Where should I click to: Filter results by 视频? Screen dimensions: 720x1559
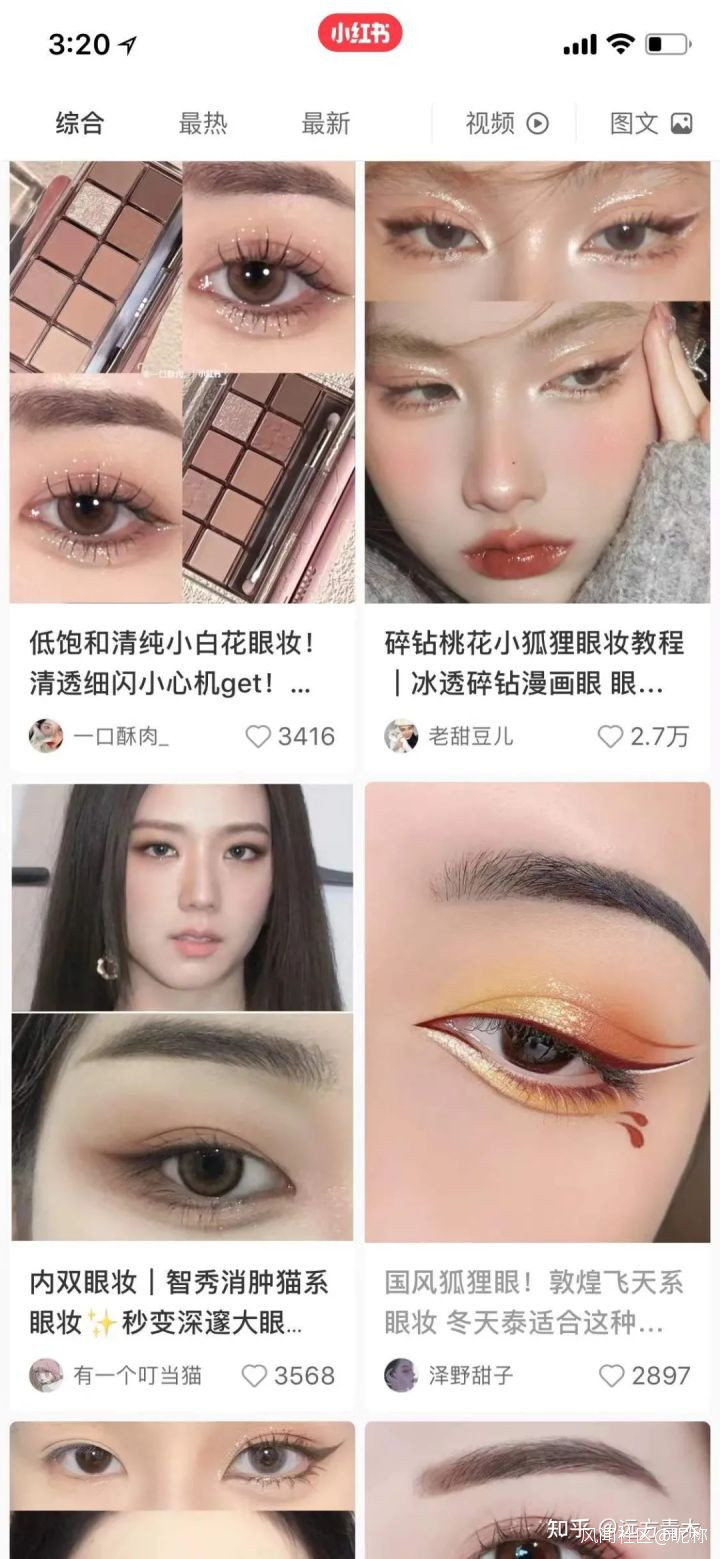(506, 123)
